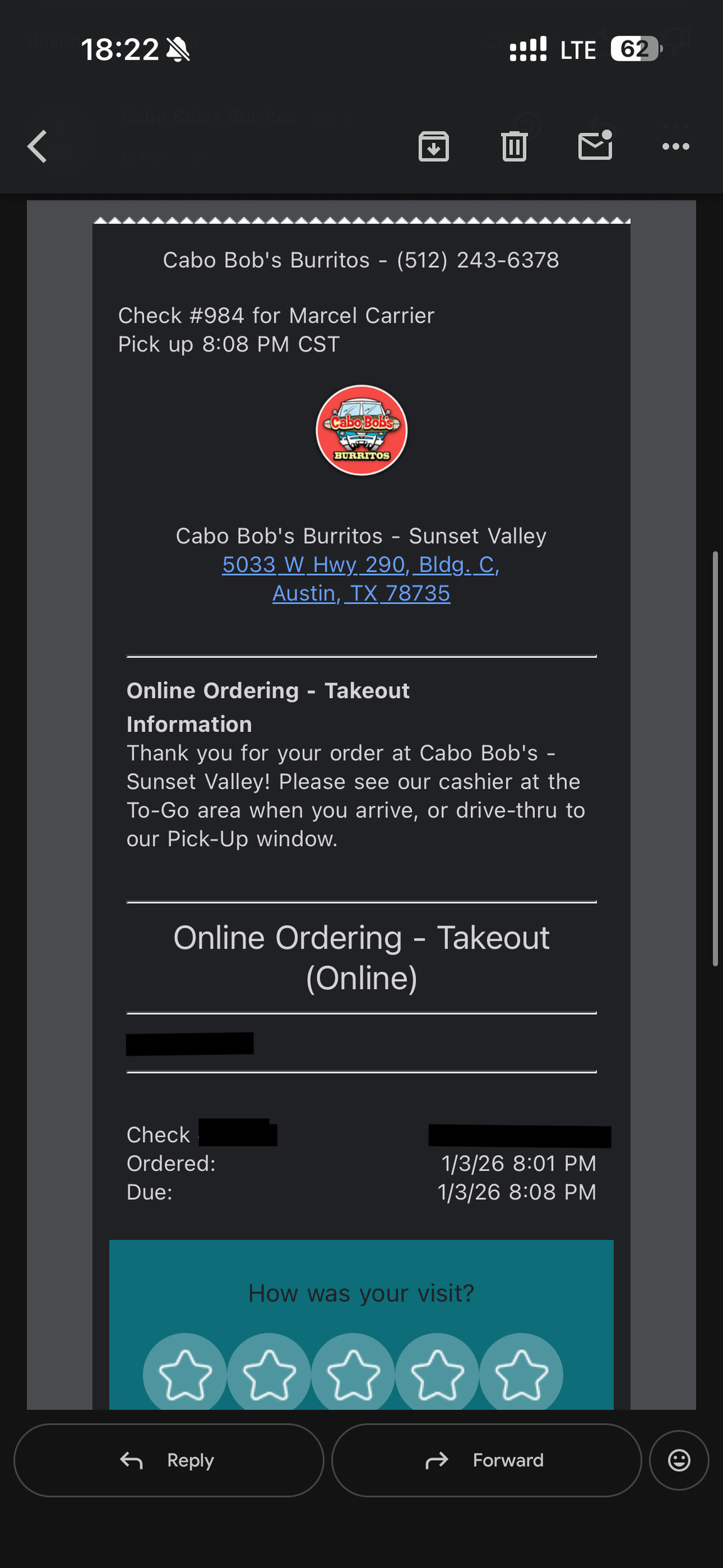Rate the visit one star
This screenshot has width=723, height=1568.
tap(184, 1374)
